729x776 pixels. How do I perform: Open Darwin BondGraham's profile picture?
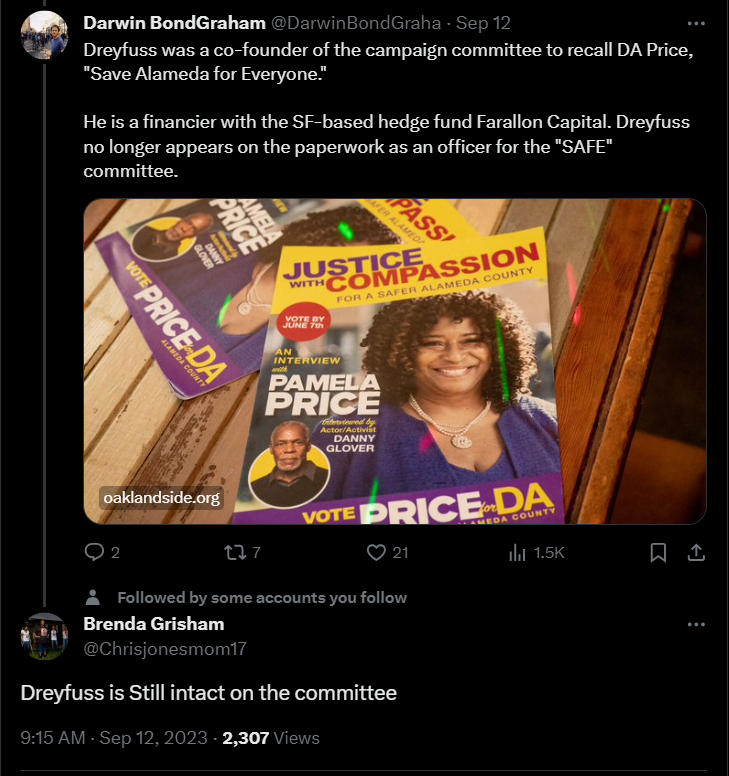(x=44, y=36)
